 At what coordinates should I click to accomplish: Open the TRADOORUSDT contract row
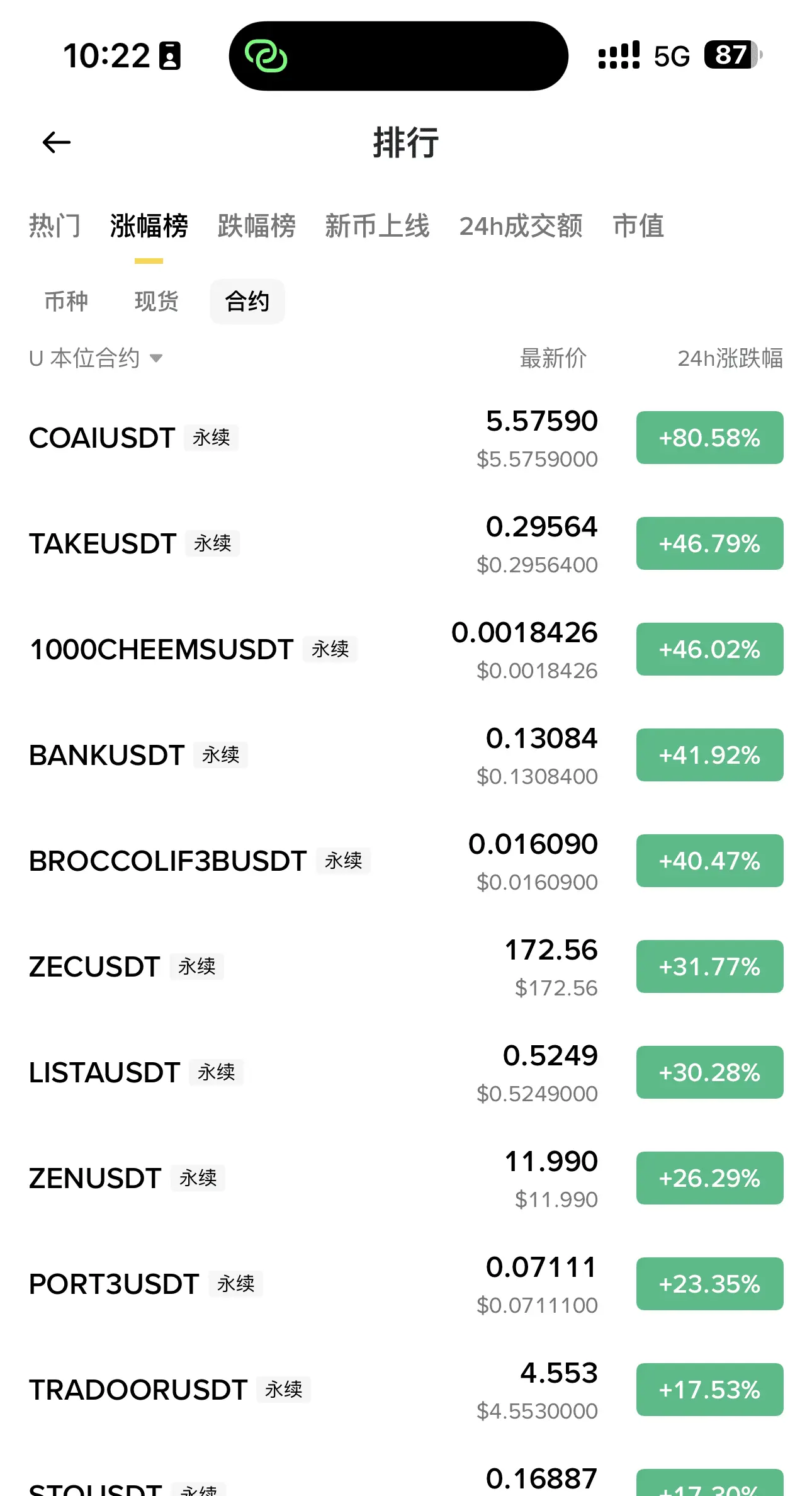pos(406,1390)
